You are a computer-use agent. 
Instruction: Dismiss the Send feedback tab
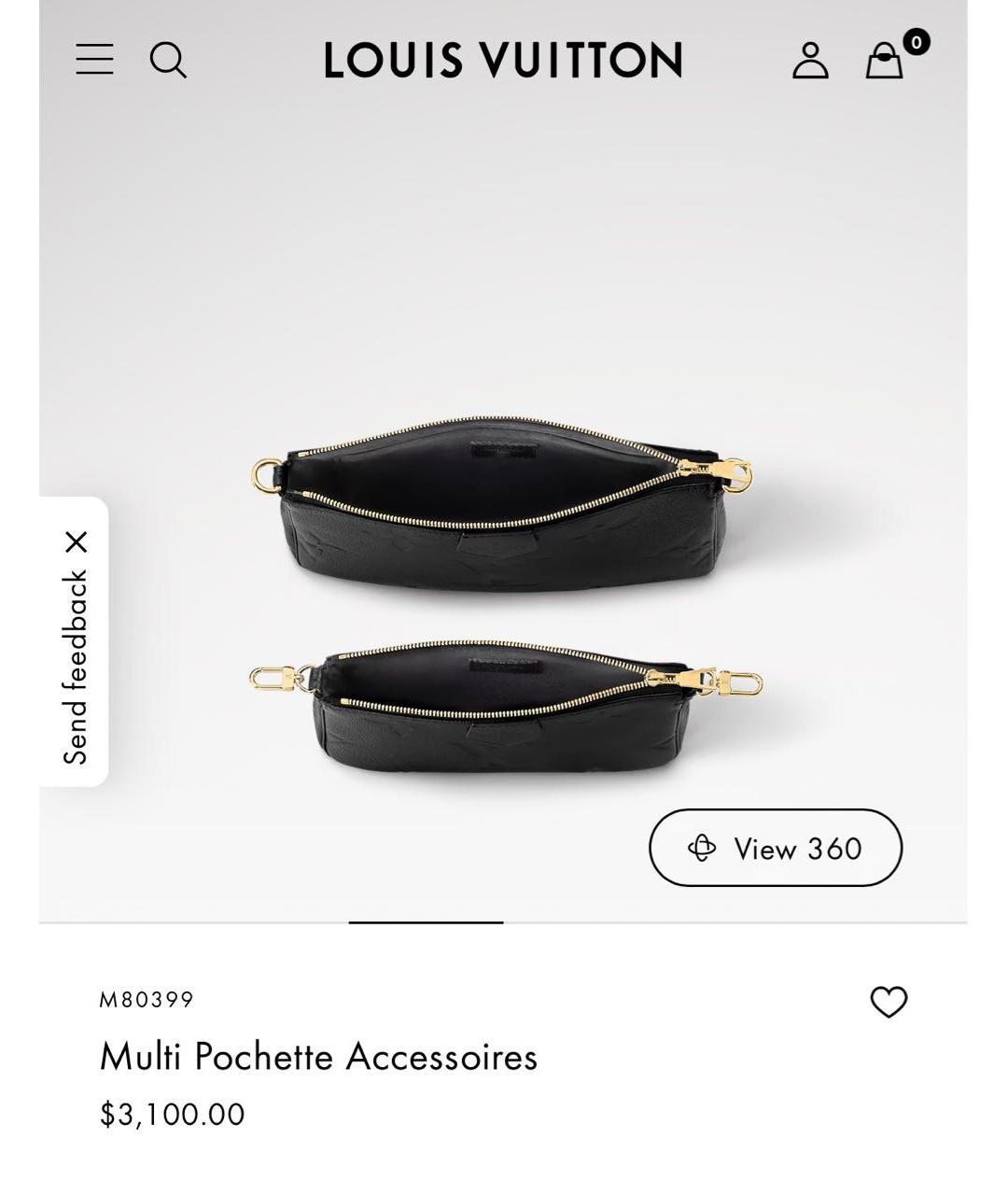[77, 541]
